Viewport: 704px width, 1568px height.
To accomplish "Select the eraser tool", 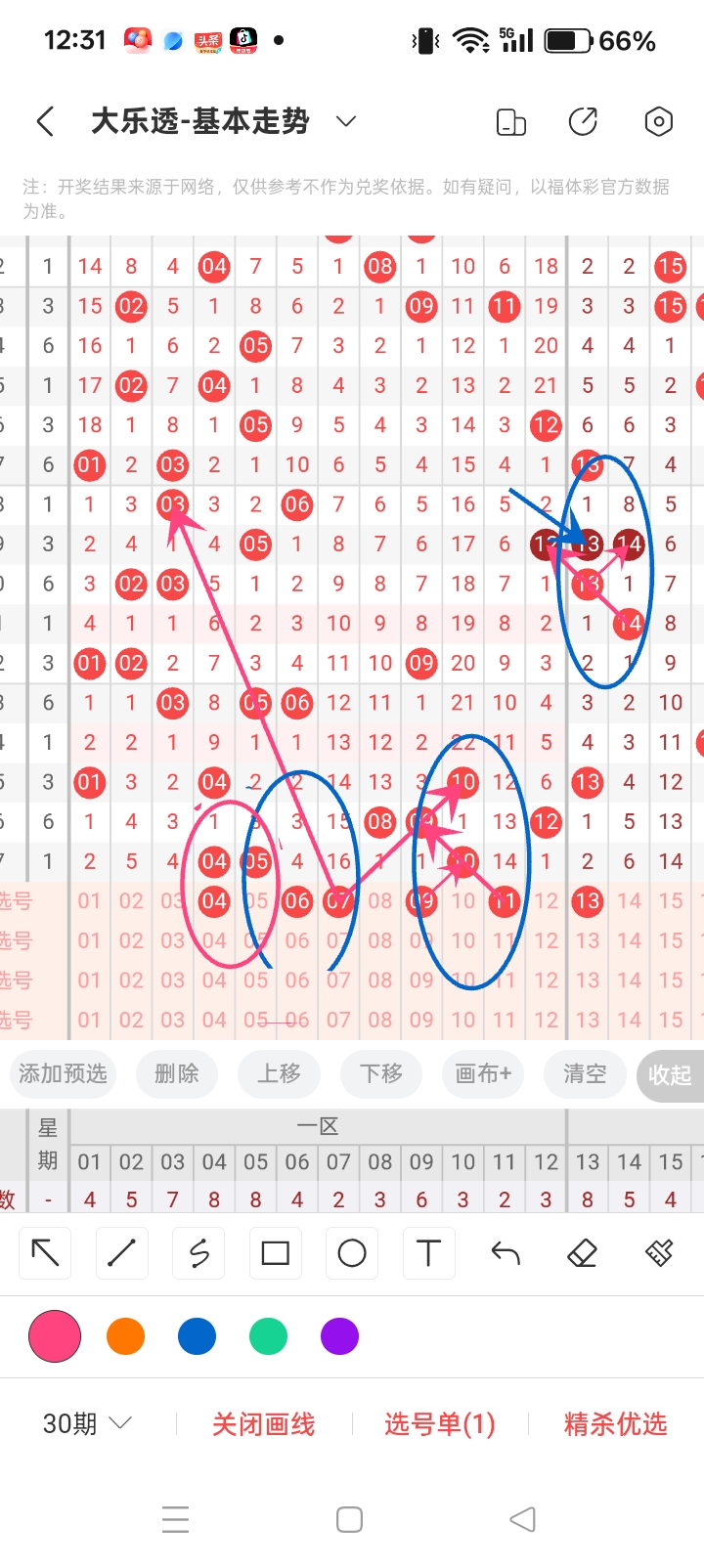I will click(581, 1252).
